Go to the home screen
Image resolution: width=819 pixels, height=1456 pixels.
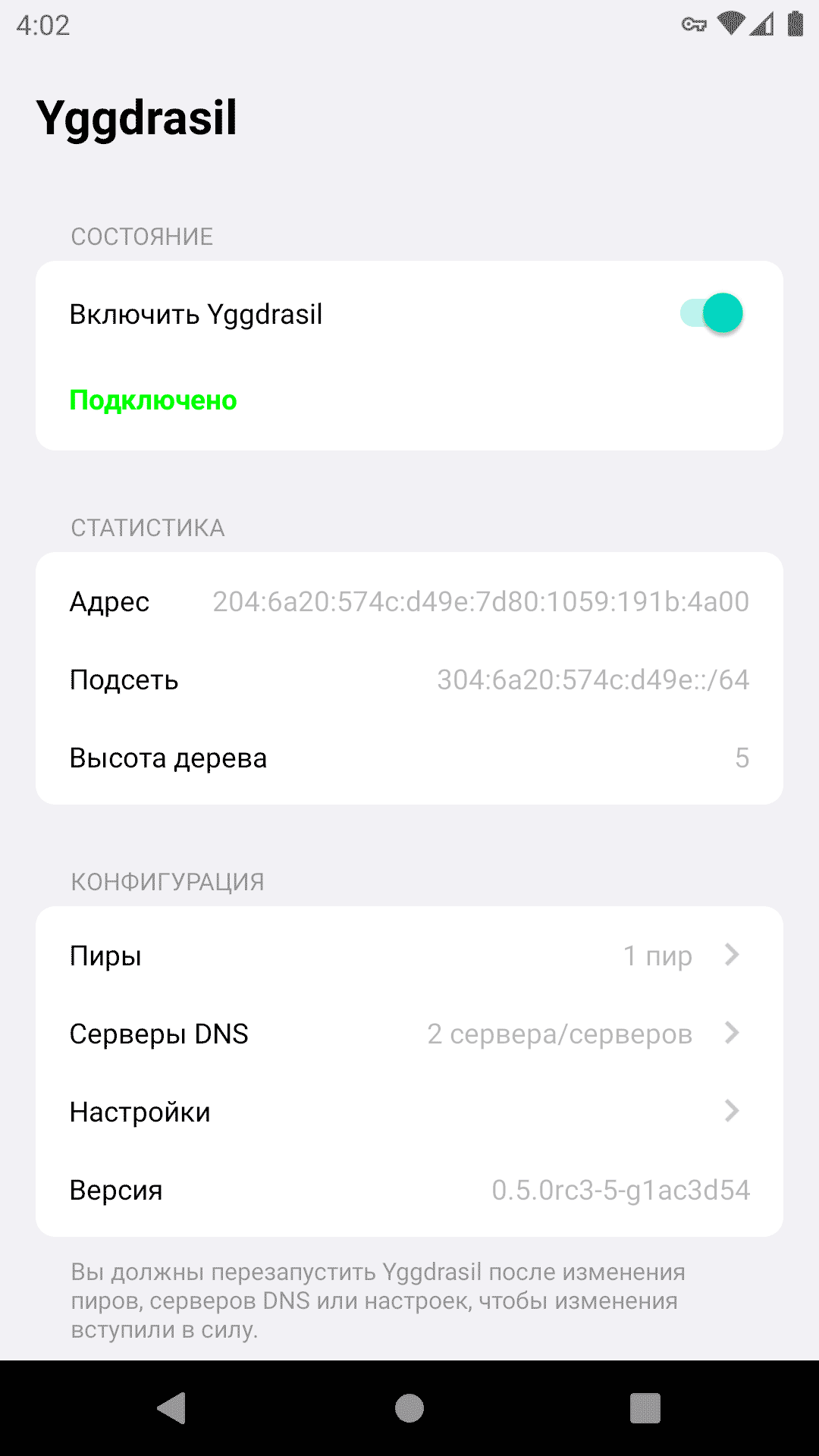coord(409,1408)
